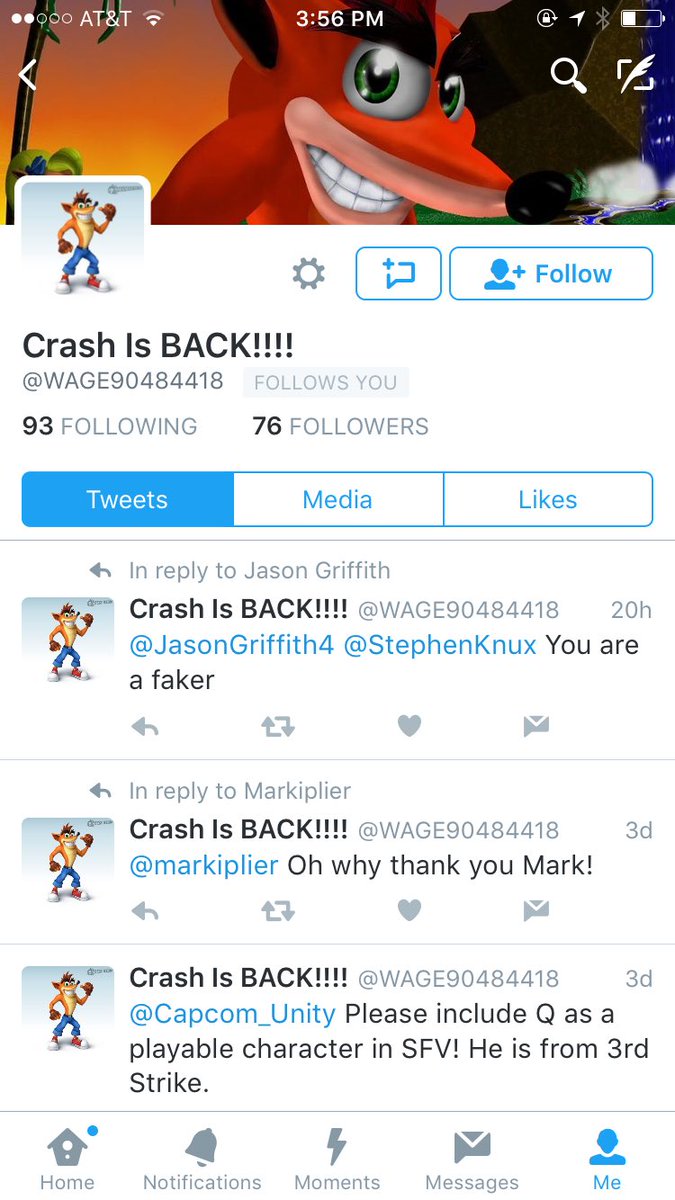Tap the add-to-list message button
The width and height of the screenshot is (675, 1200).
click(x=398, y=273)
